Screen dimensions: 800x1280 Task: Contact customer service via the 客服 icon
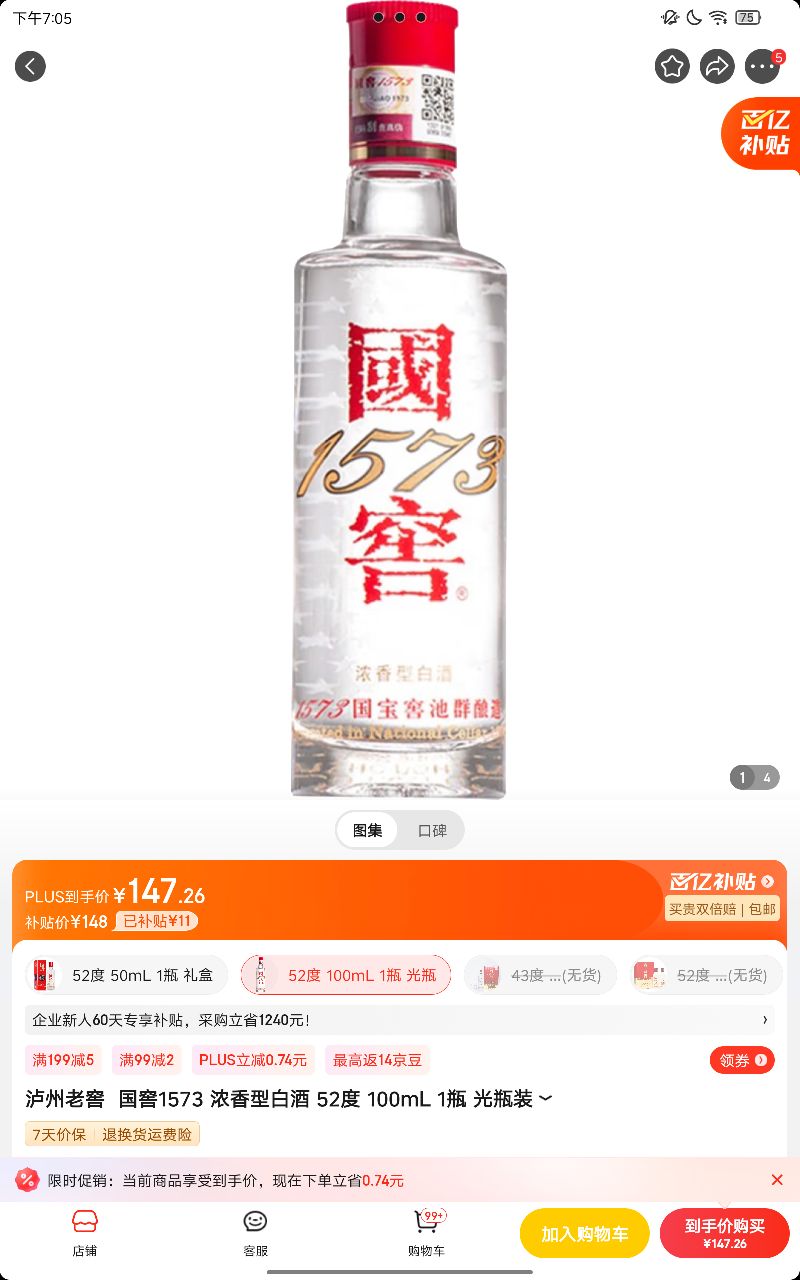[255, 1232]
